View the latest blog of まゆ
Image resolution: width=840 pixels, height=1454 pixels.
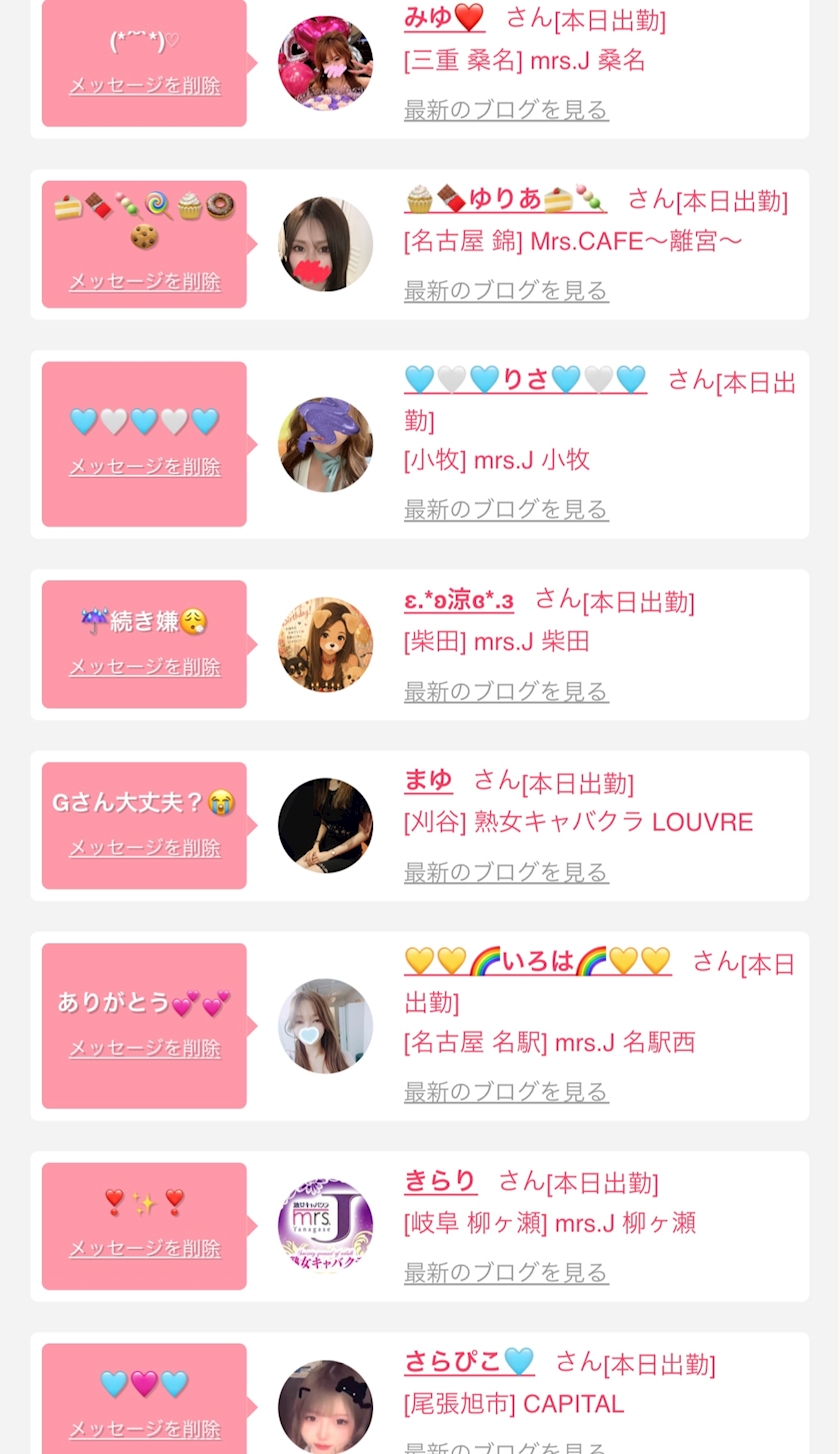[506, 873]
